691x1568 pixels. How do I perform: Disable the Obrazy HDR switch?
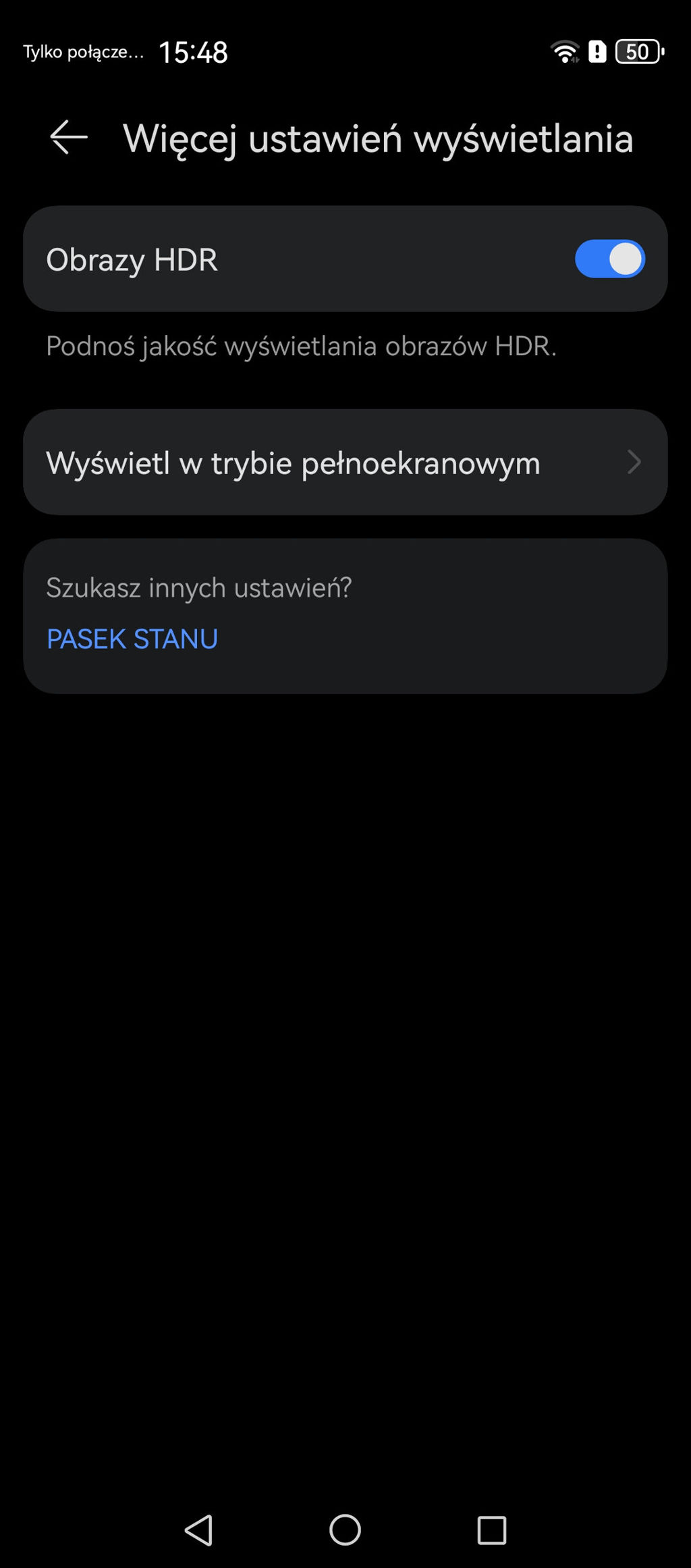pos(609,259)
